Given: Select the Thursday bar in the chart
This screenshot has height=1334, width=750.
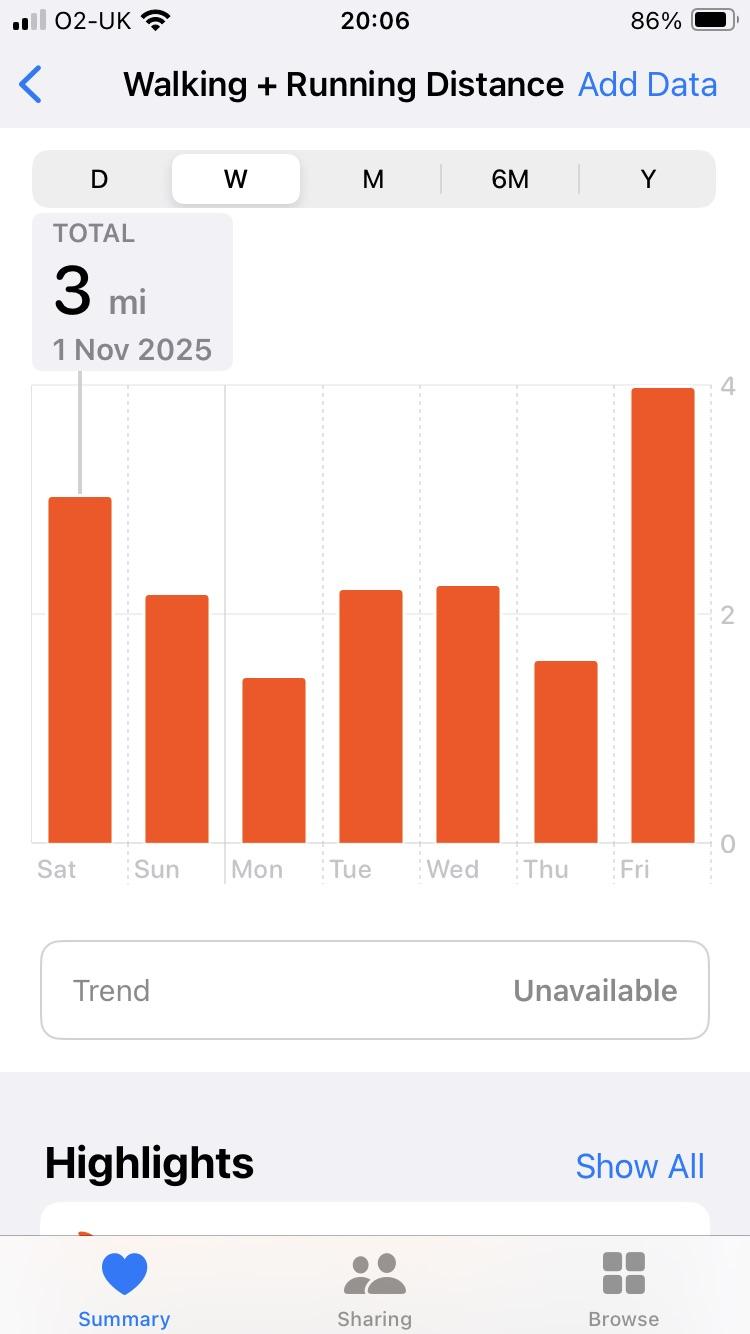Looking at the screenshot, I should [566, 751].
